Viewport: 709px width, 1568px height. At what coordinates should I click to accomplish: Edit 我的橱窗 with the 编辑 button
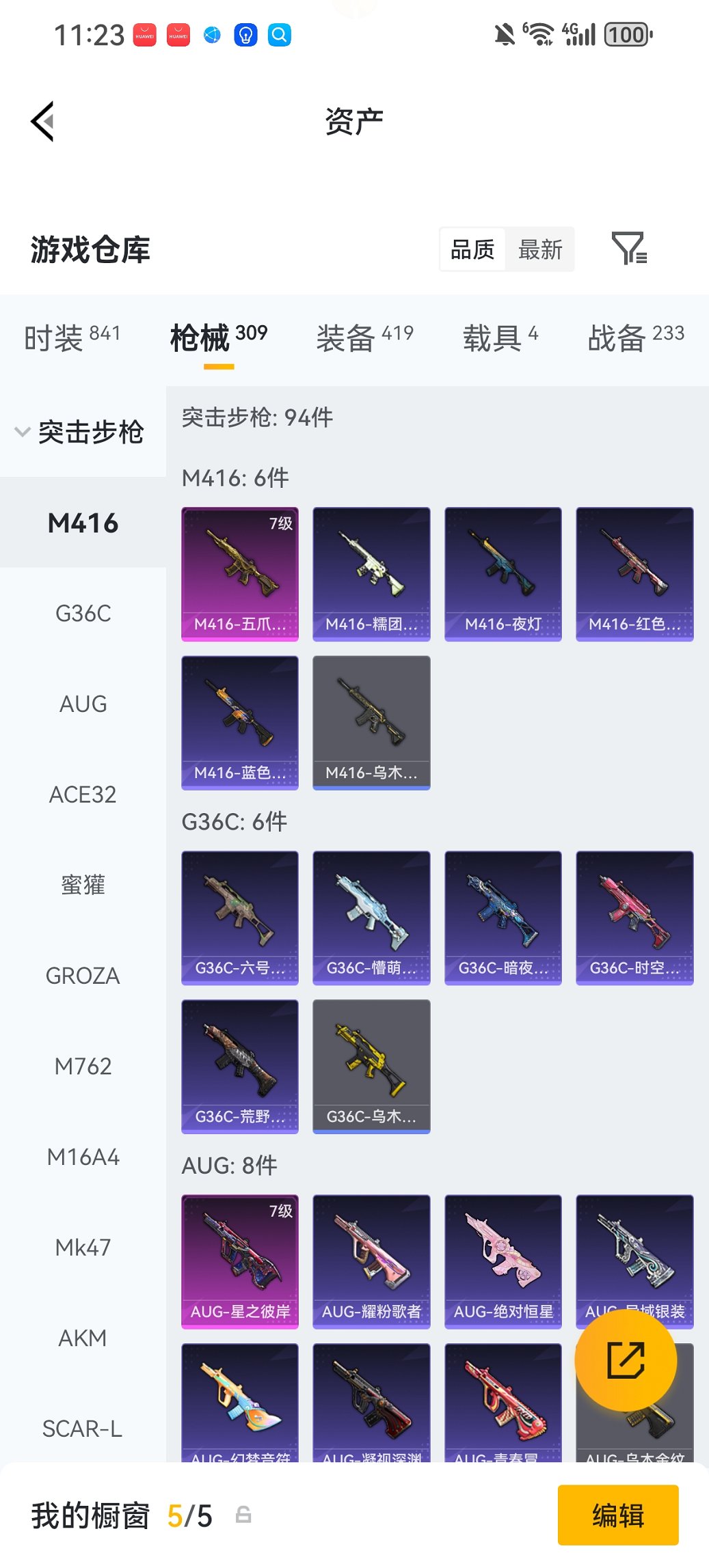[618, 1515]
